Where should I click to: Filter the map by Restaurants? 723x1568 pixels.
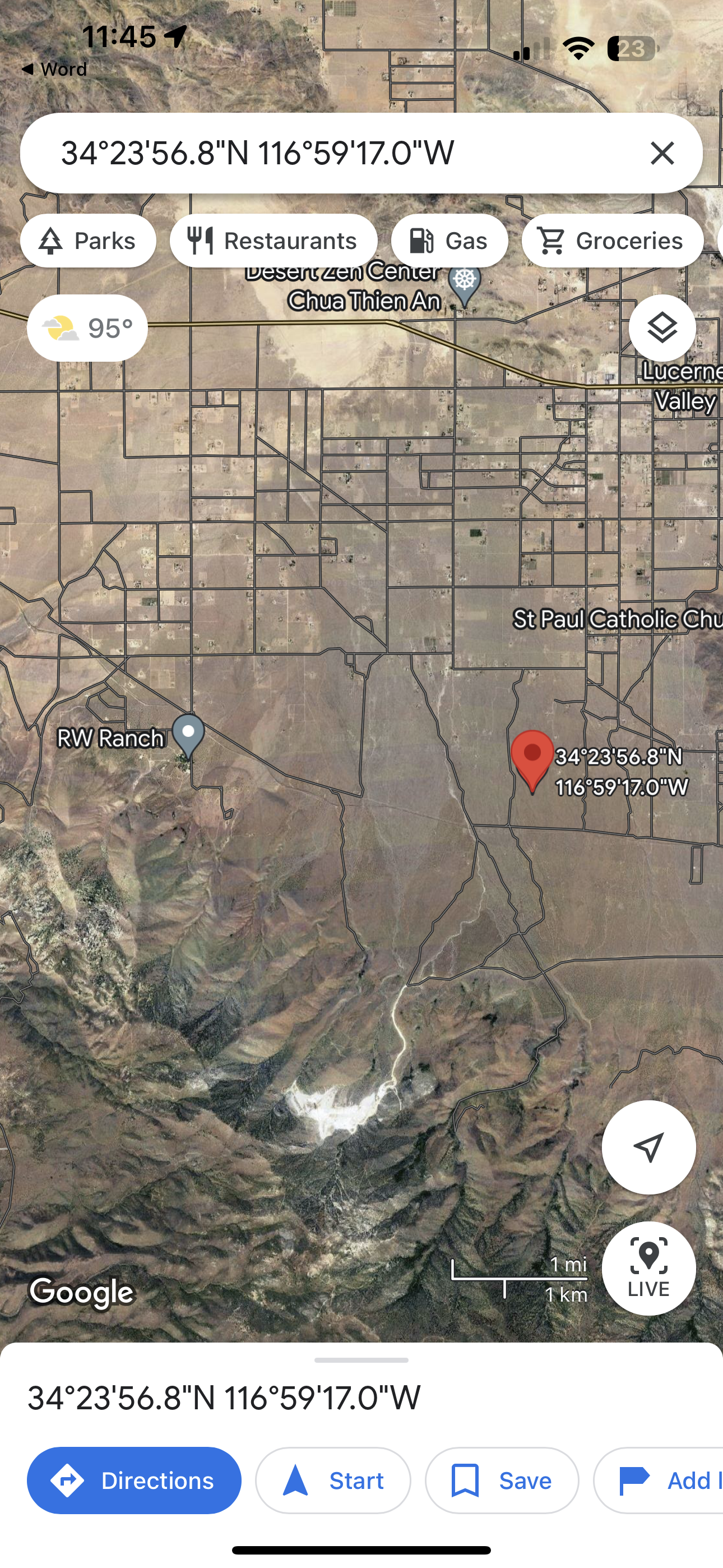(274, 241)
